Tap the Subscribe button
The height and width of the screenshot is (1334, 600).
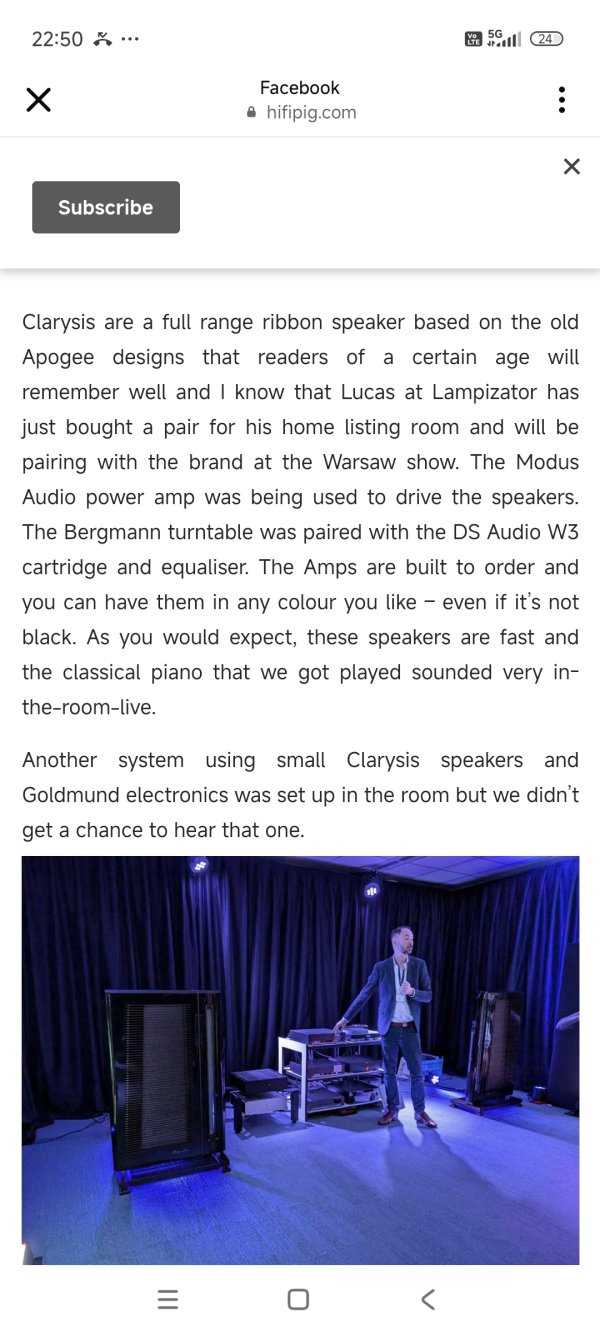pos(106,207)
